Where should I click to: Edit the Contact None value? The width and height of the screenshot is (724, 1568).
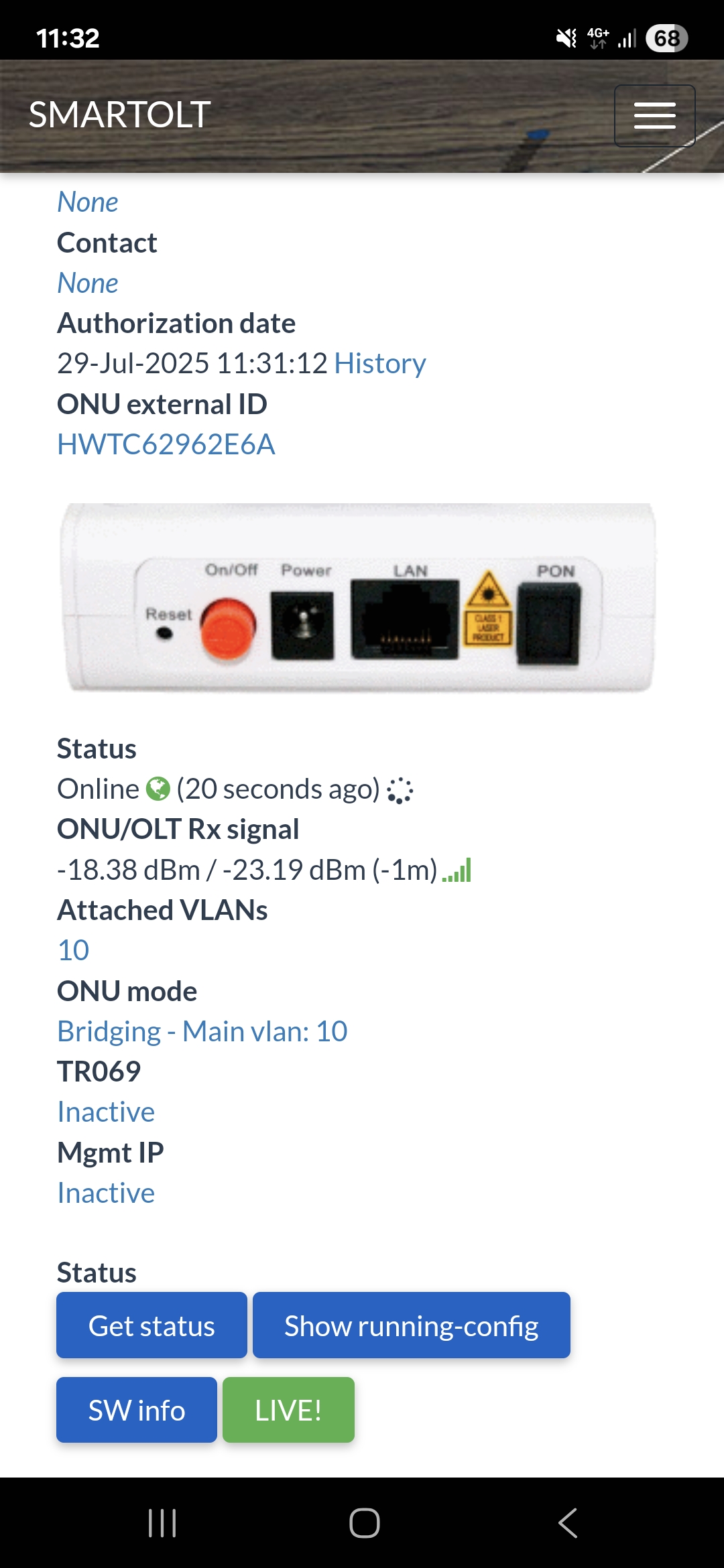88,283
